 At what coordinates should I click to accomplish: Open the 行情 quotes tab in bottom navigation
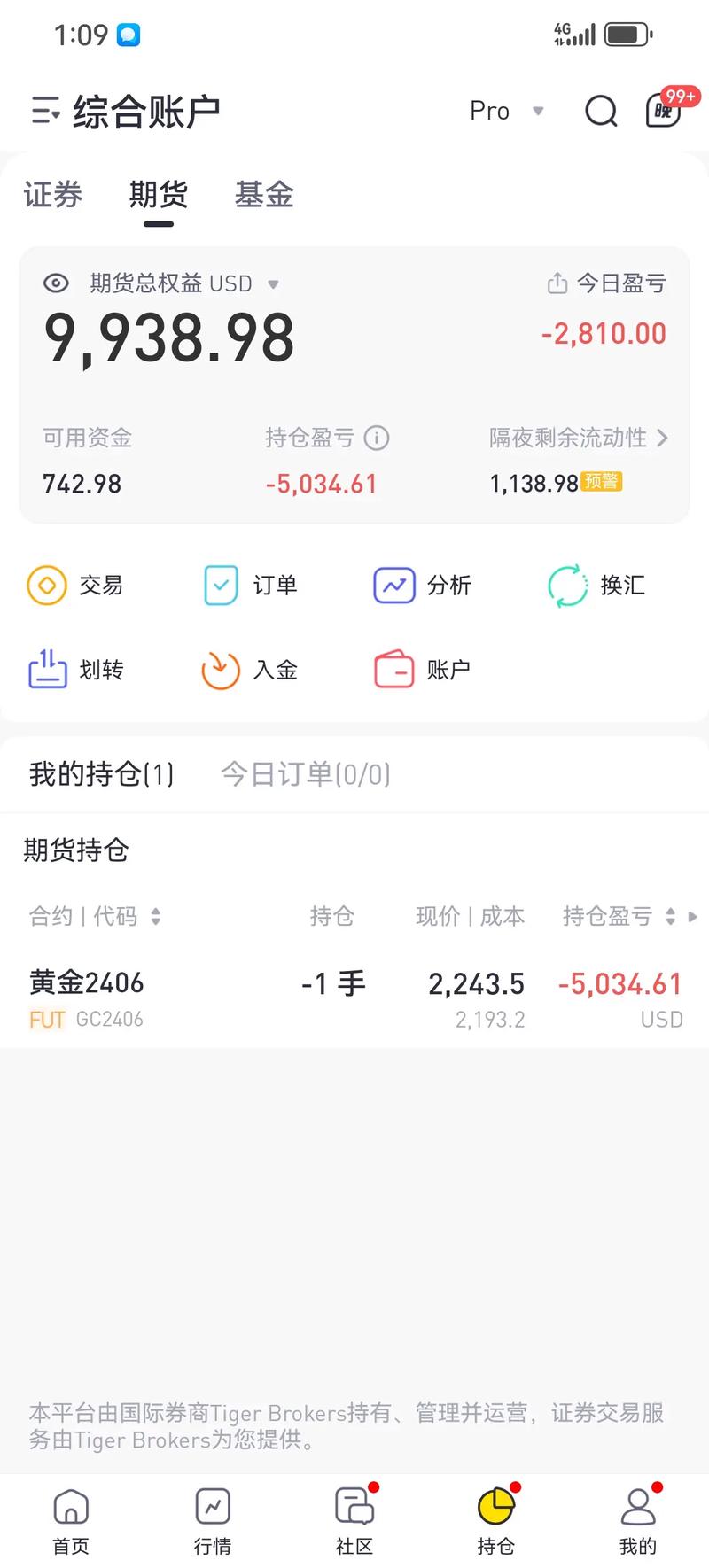tap(213, 1519)
